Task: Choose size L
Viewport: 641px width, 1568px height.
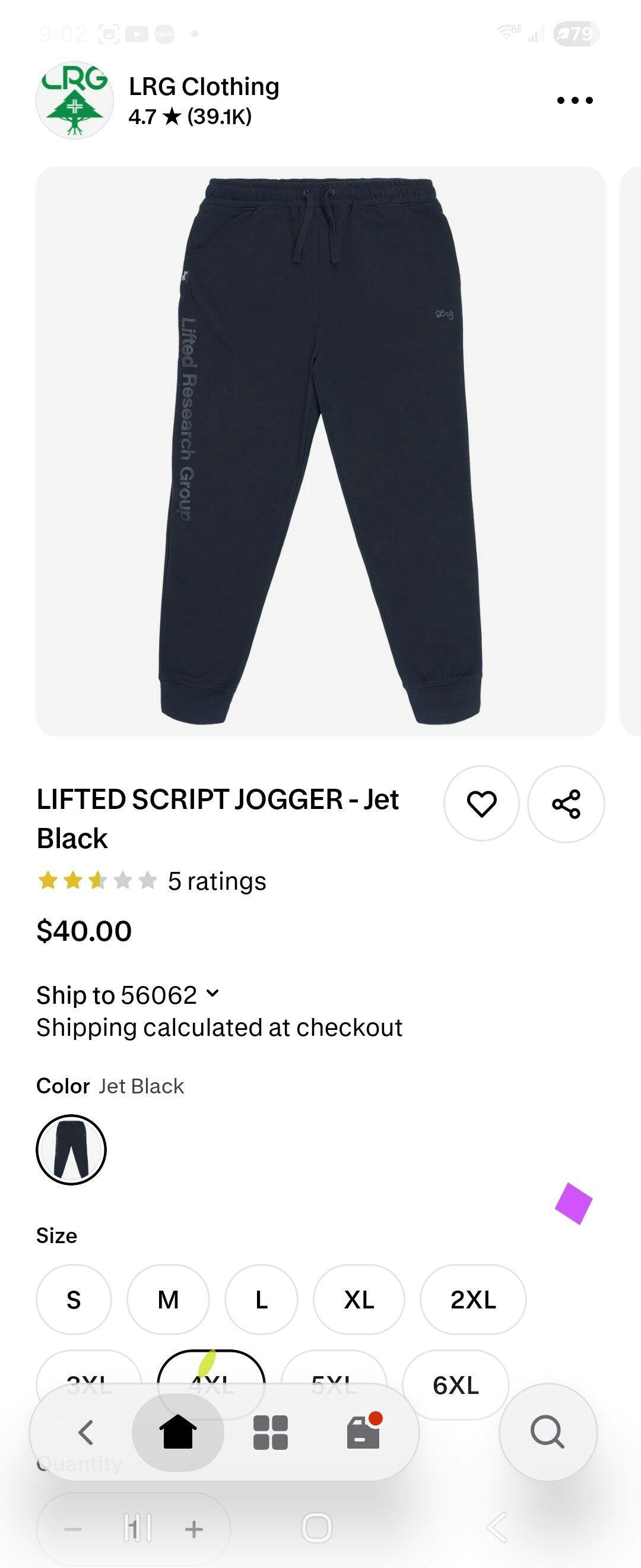Action: 261,1299
